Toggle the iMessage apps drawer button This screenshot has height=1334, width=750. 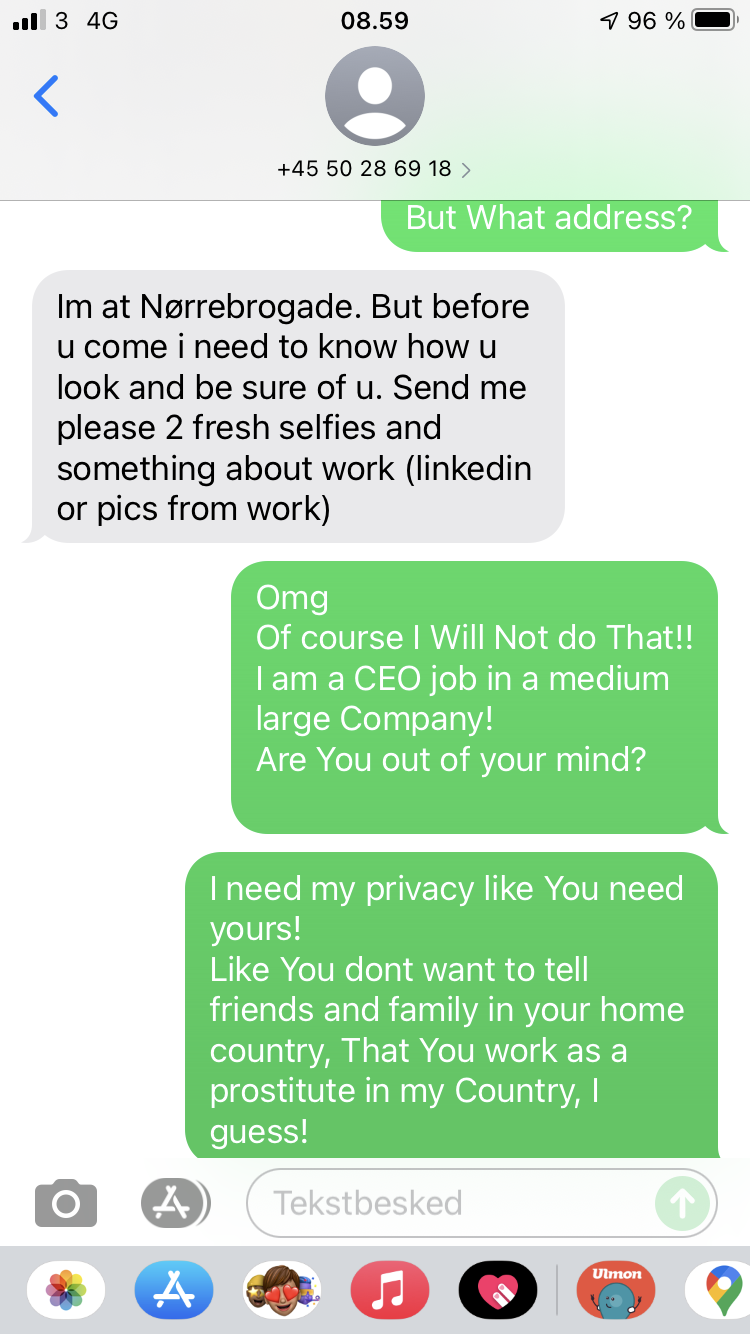click(175, 1203)
